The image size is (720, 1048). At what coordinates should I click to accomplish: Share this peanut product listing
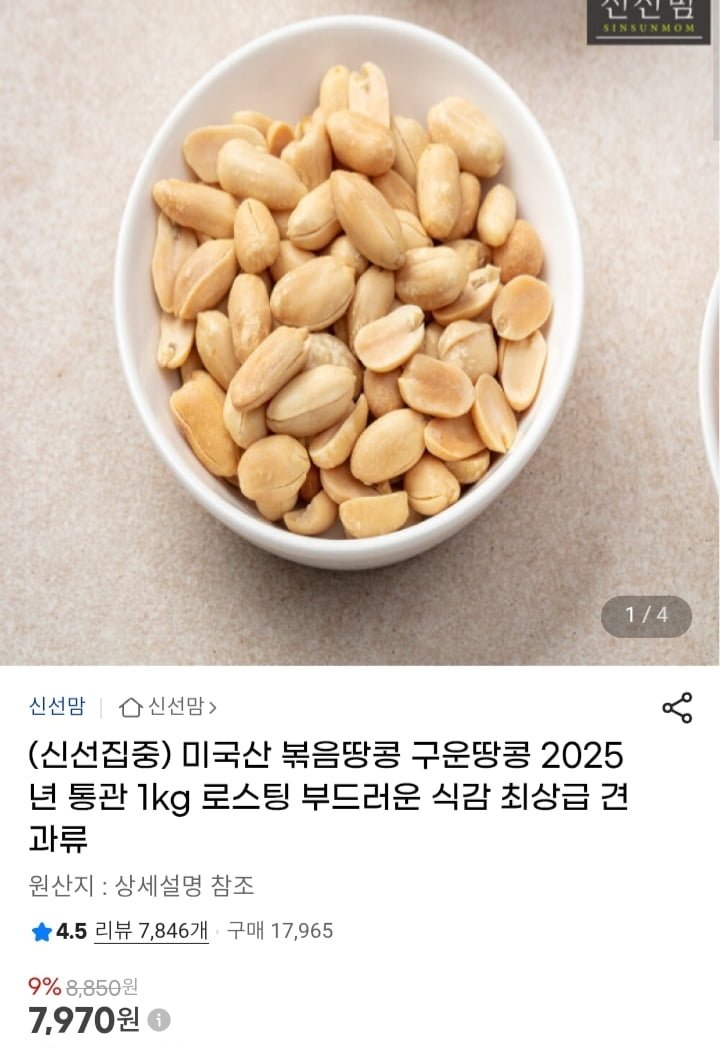point(677,708)
